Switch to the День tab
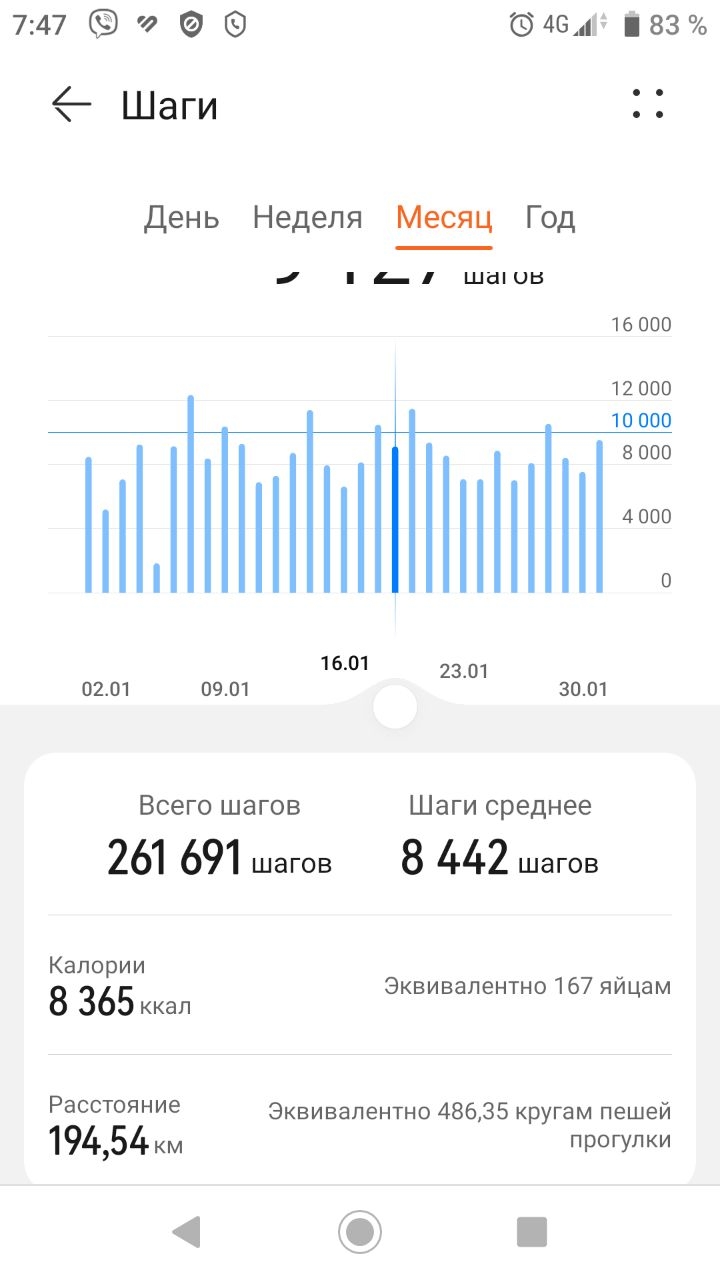 [181, 217]
